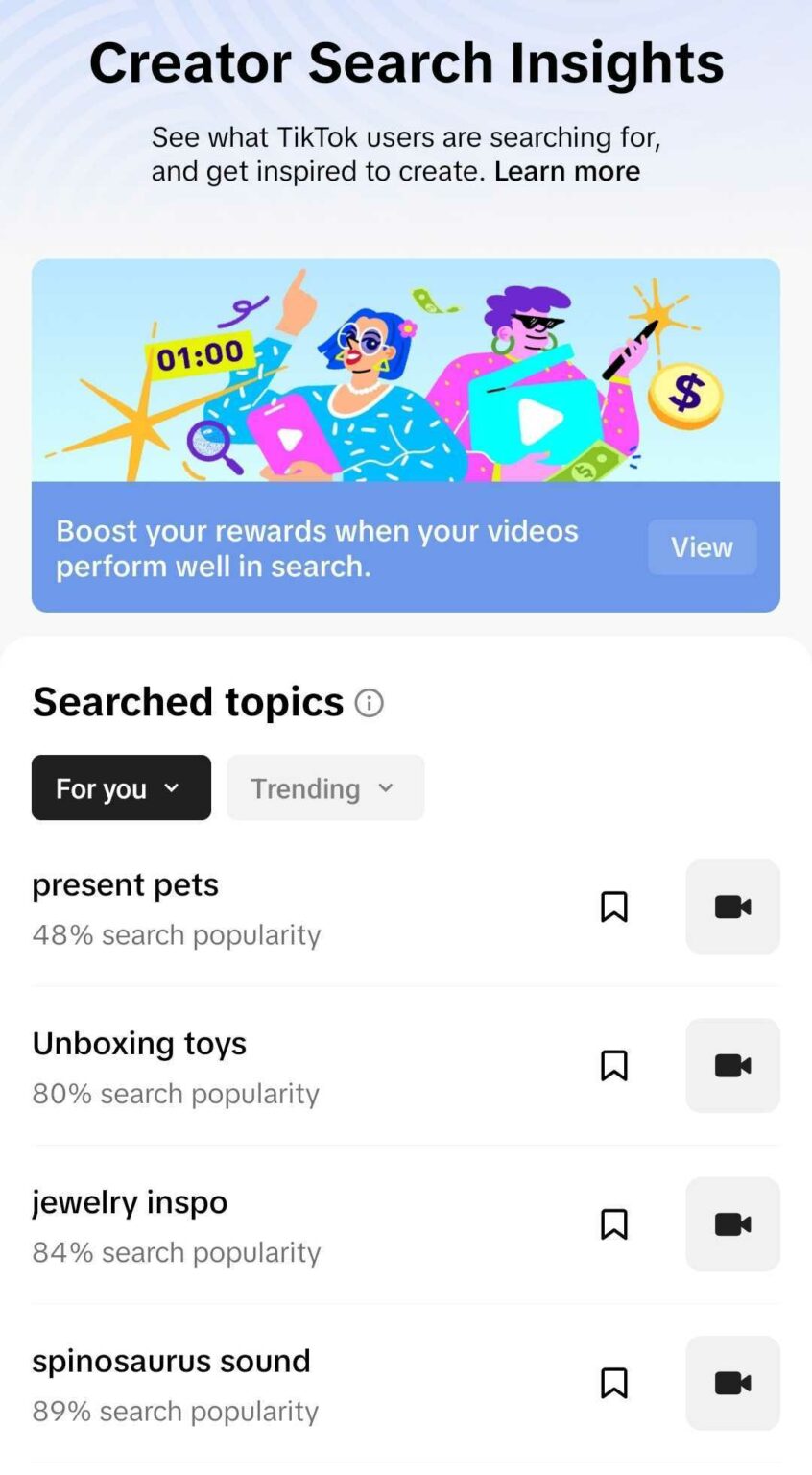Open the For you filter dropdown
The width and height of the screenshot is (812, 1475).
120,787
